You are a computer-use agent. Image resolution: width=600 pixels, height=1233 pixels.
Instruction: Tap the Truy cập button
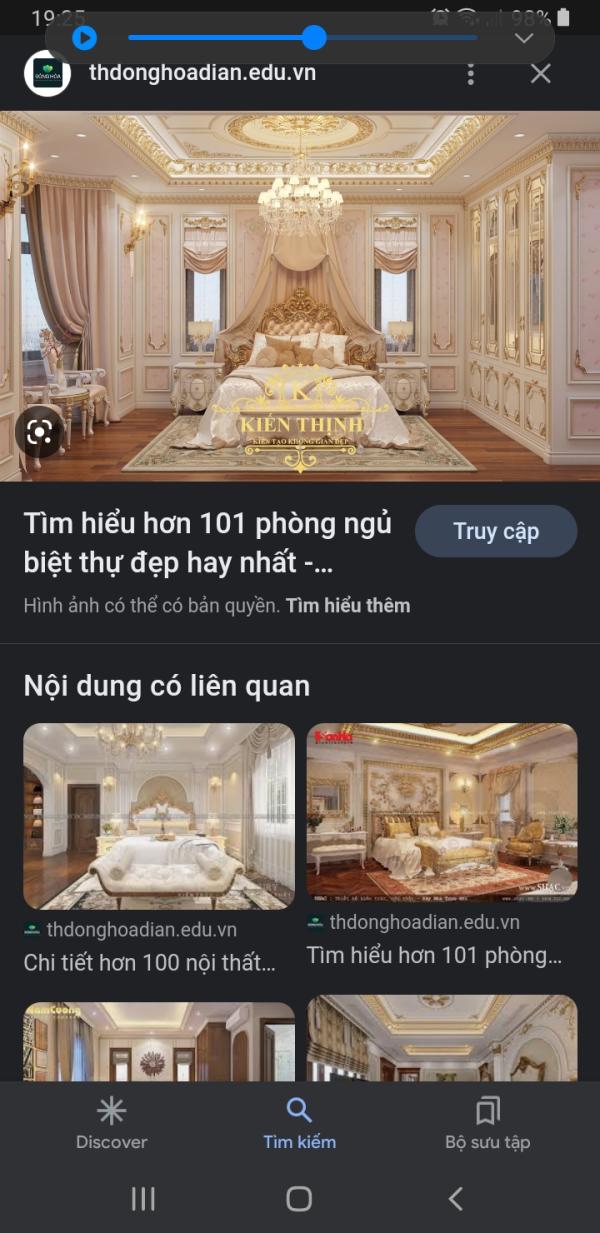point(496,531)
